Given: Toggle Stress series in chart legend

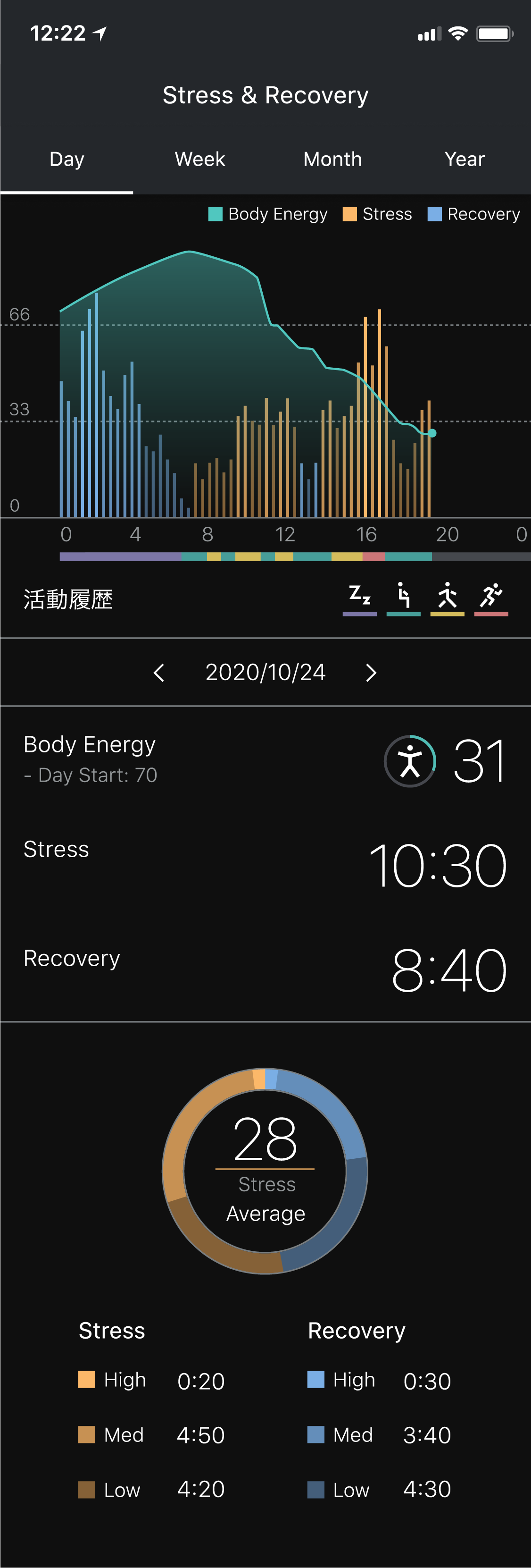Looking at the screenshot, I should pyautogui.click(x=377, y=214).
